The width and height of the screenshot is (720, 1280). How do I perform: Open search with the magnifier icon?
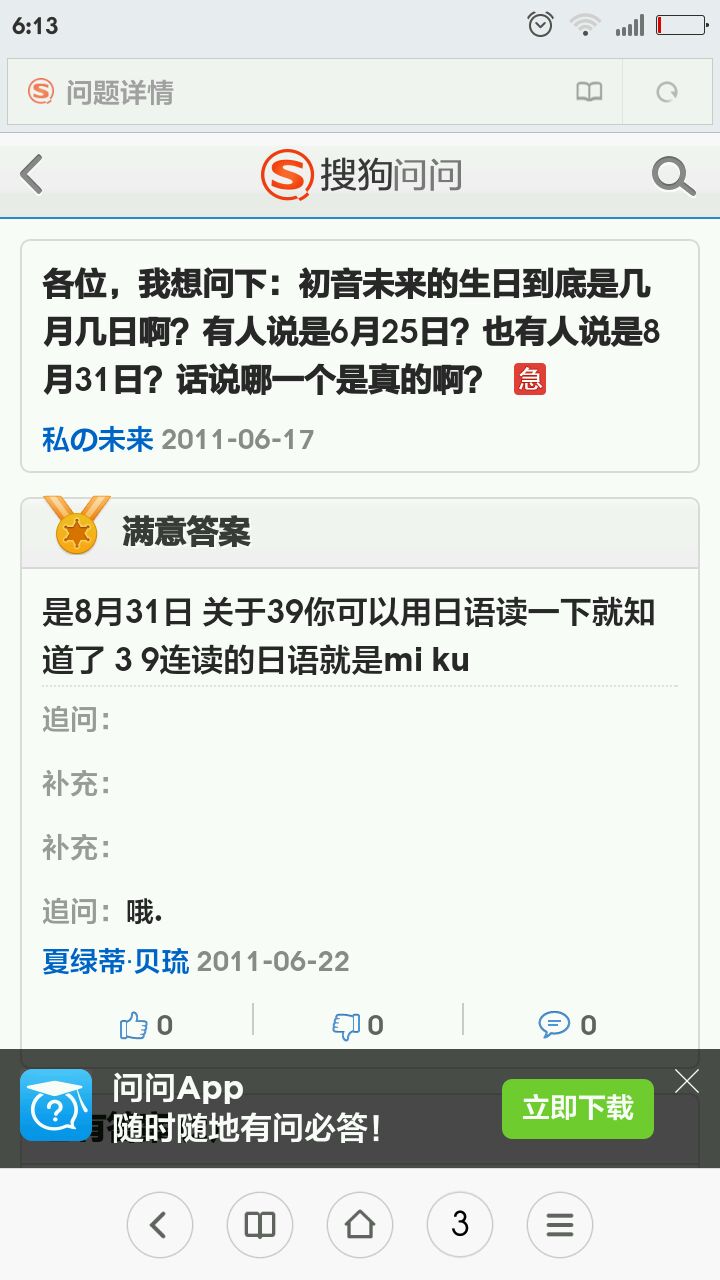(x=674, y=176)
